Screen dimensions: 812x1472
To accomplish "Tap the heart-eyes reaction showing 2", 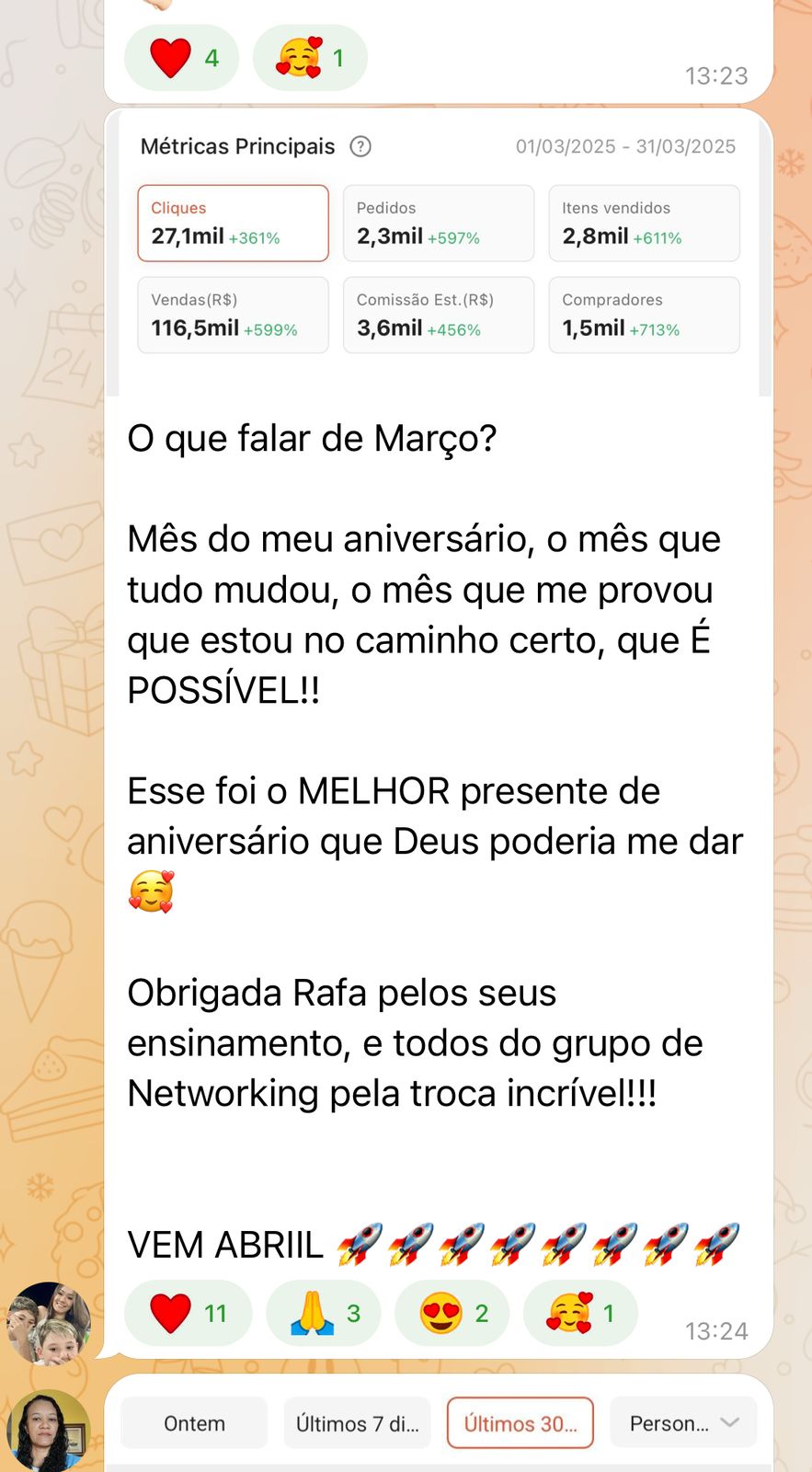I will tap(452, 1313).
